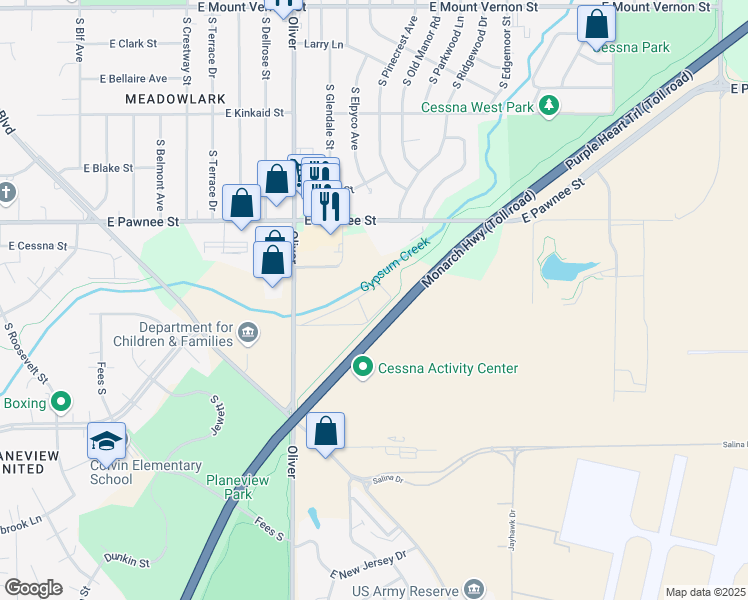Open the Cessna Activity Center place pin
The image size is (748, 600).
tap(363, 368)
